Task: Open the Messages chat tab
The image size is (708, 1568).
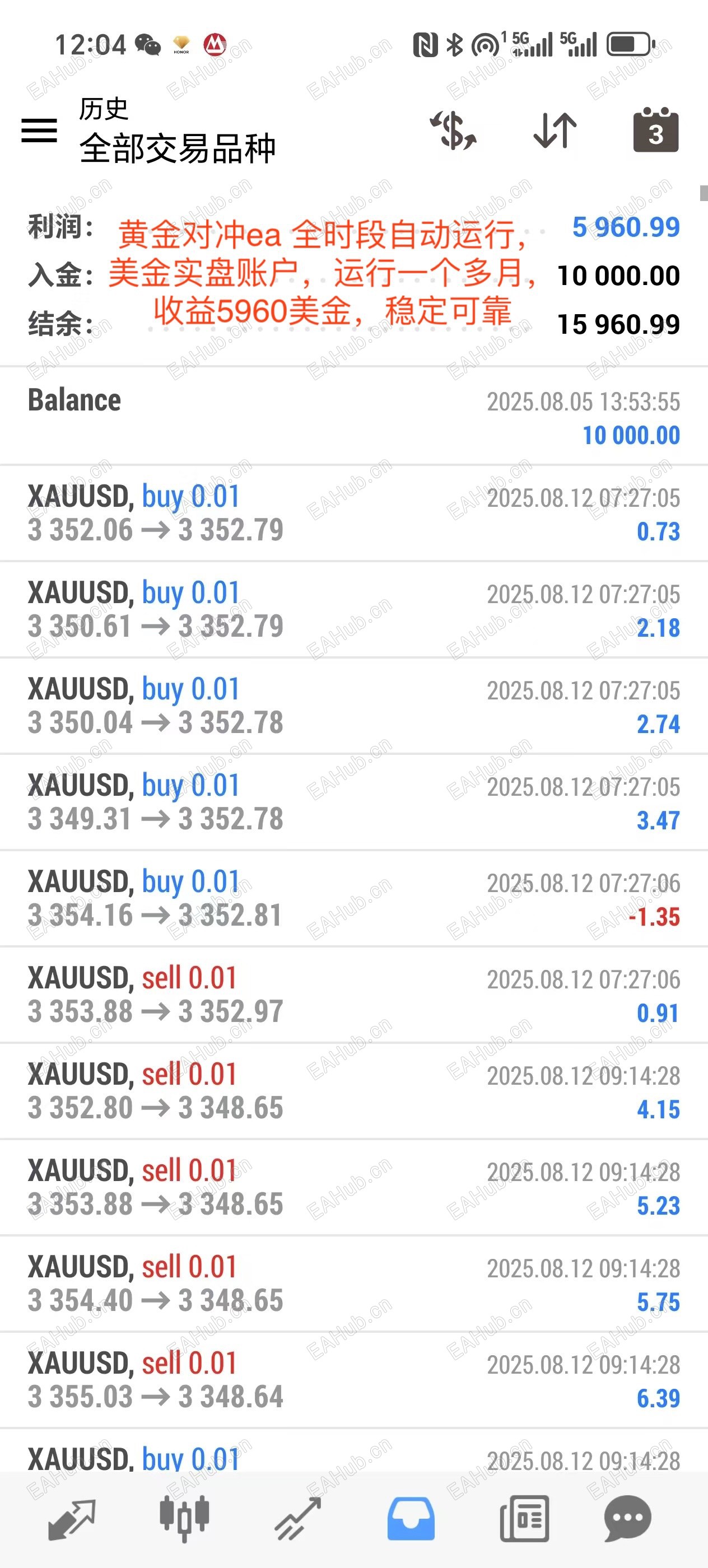Action: tap(628, 1519)
